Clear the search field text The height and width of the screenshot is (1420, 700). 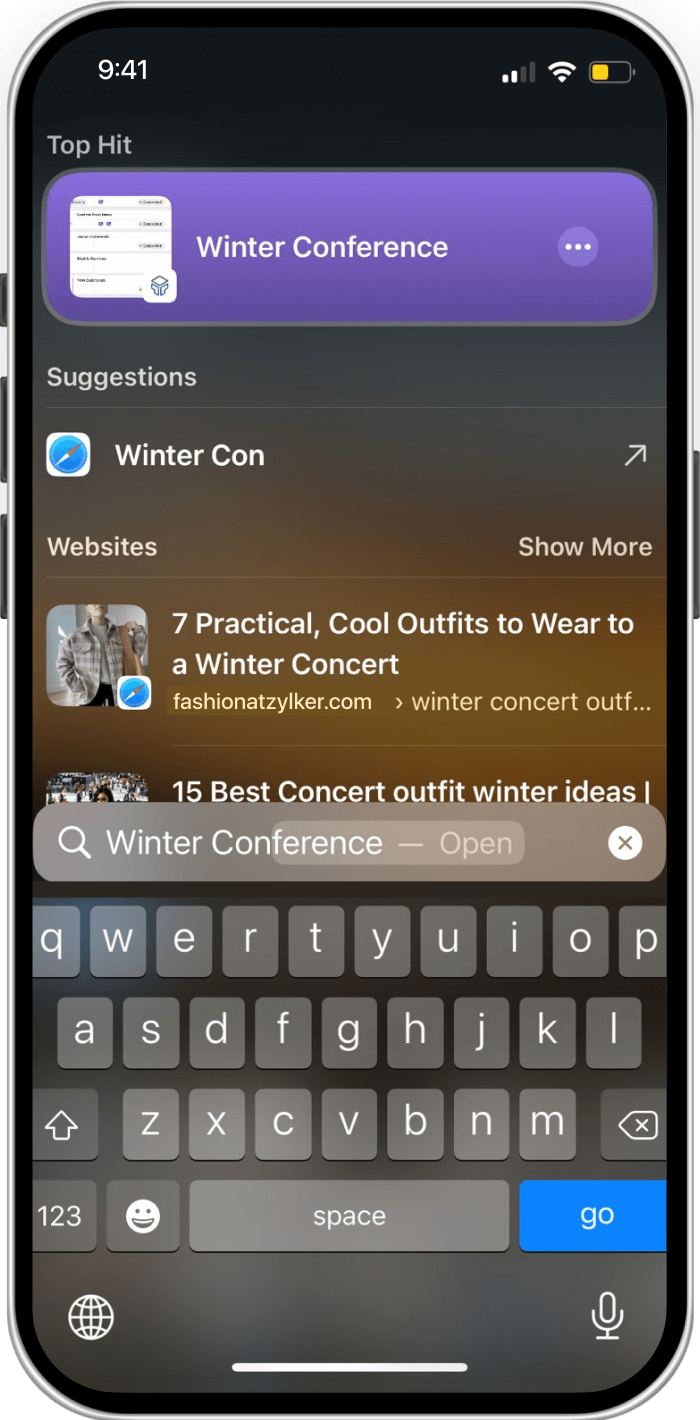pyautogui.click(x=625, y=843)
